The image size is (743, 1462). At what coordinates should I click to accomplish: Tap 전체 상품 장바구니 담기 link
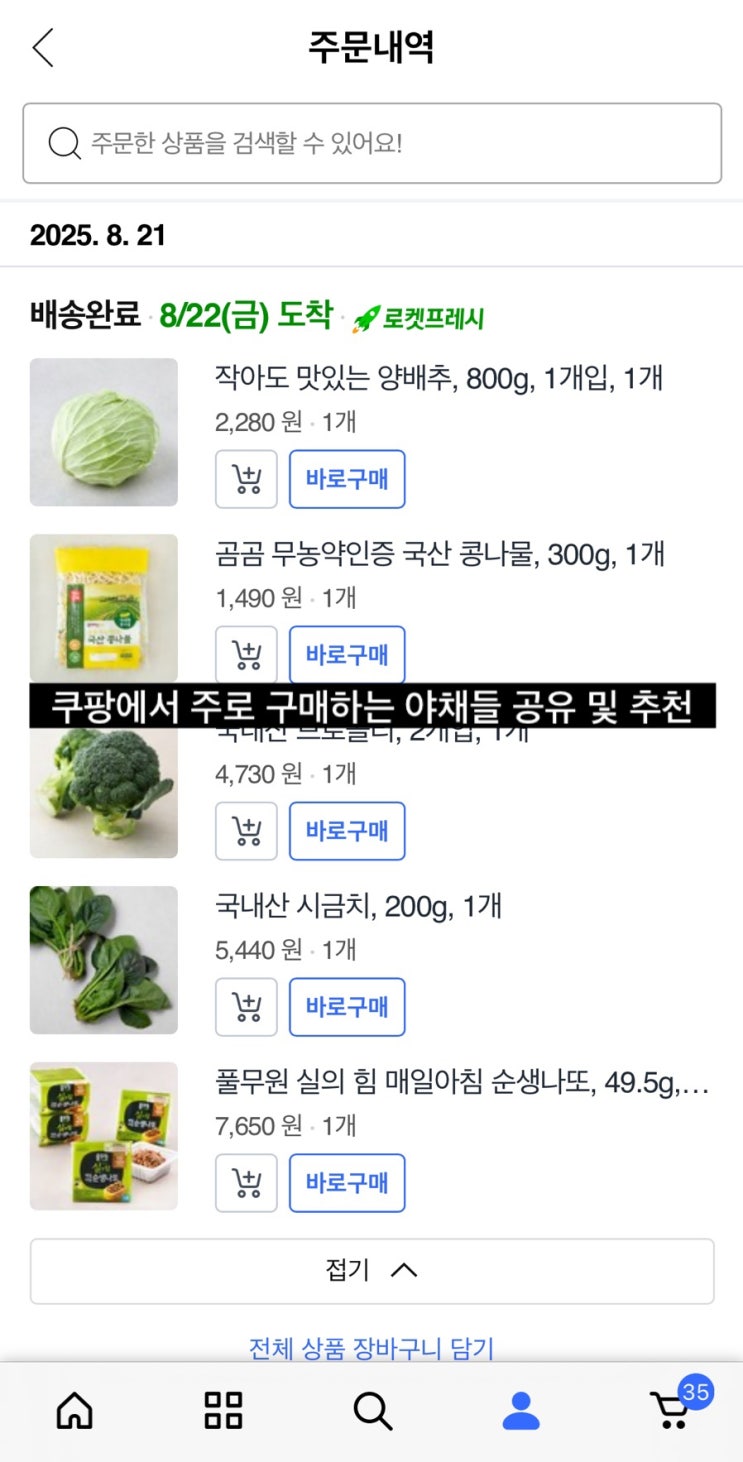[372, 1348]
